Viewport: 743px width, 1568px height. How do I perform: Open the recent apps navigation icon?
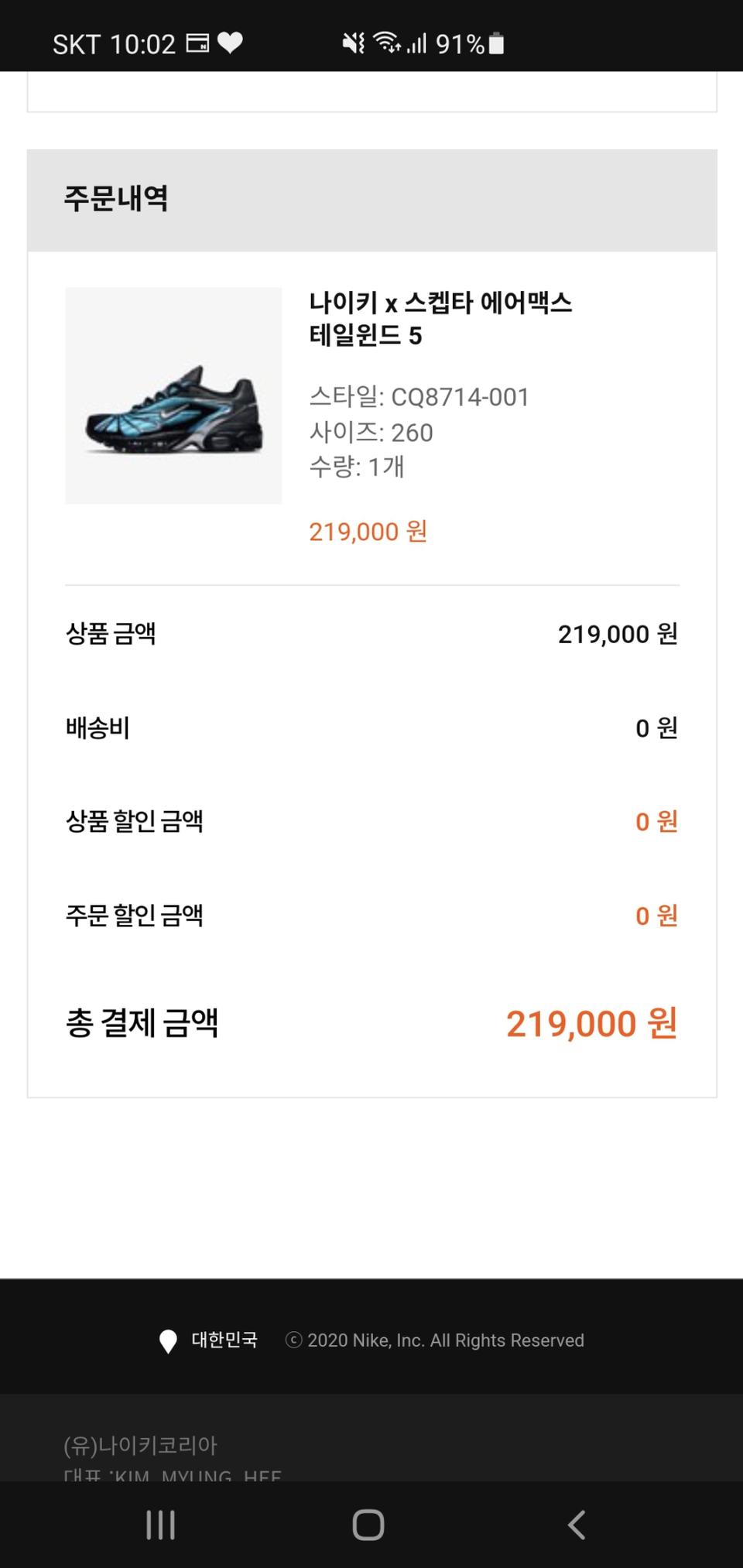159,1523
